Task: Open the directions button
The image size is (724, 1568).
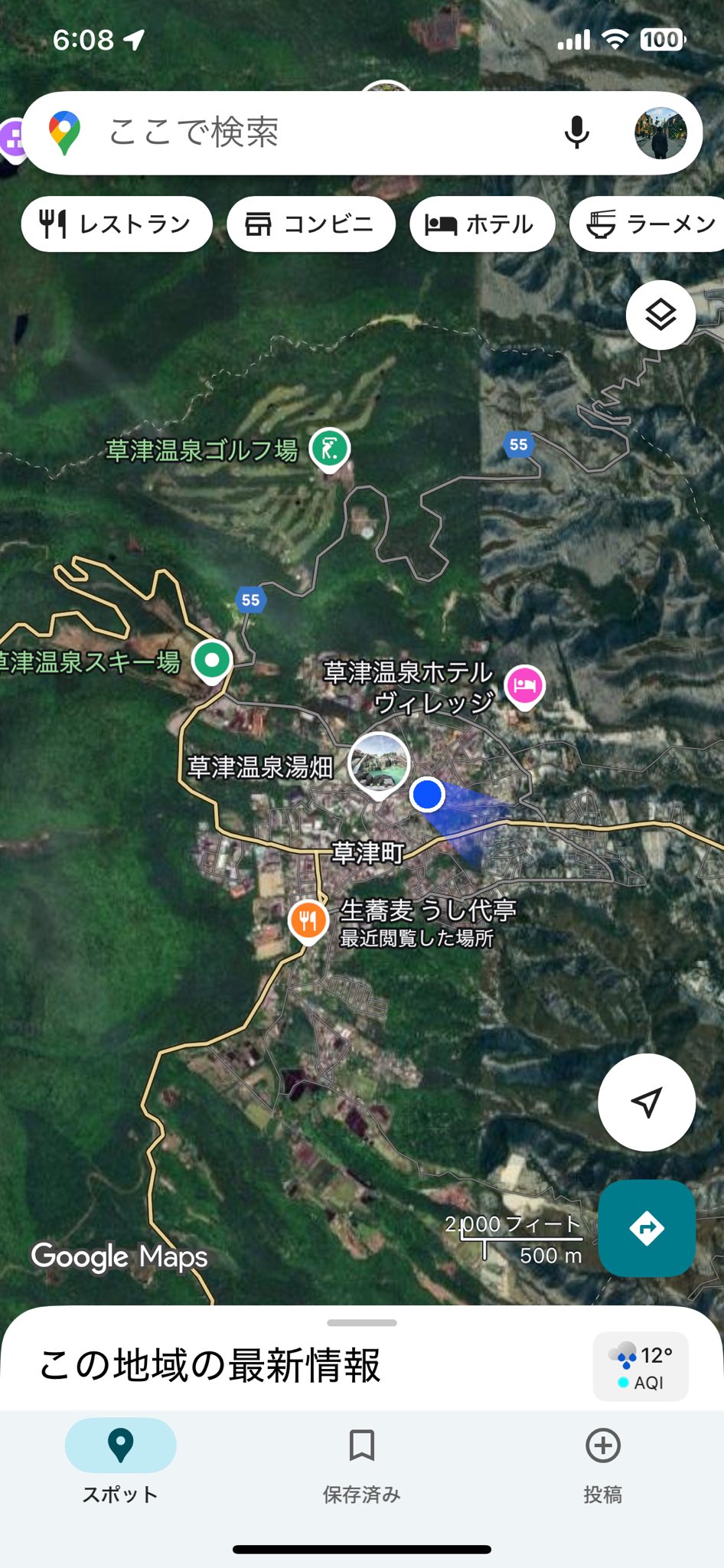Action: coord(647,1228)
